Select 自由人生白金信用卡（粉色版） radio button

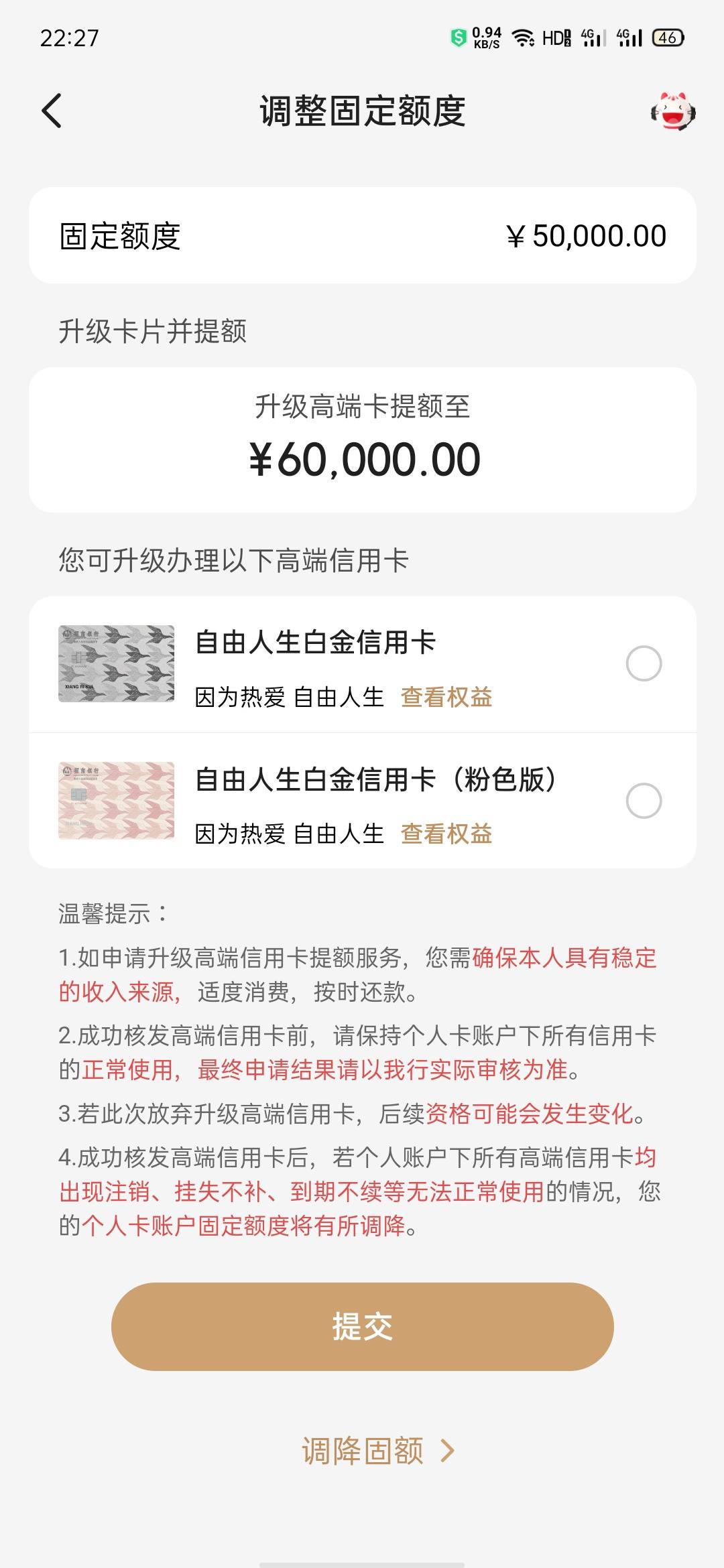[x=644, y=800]
